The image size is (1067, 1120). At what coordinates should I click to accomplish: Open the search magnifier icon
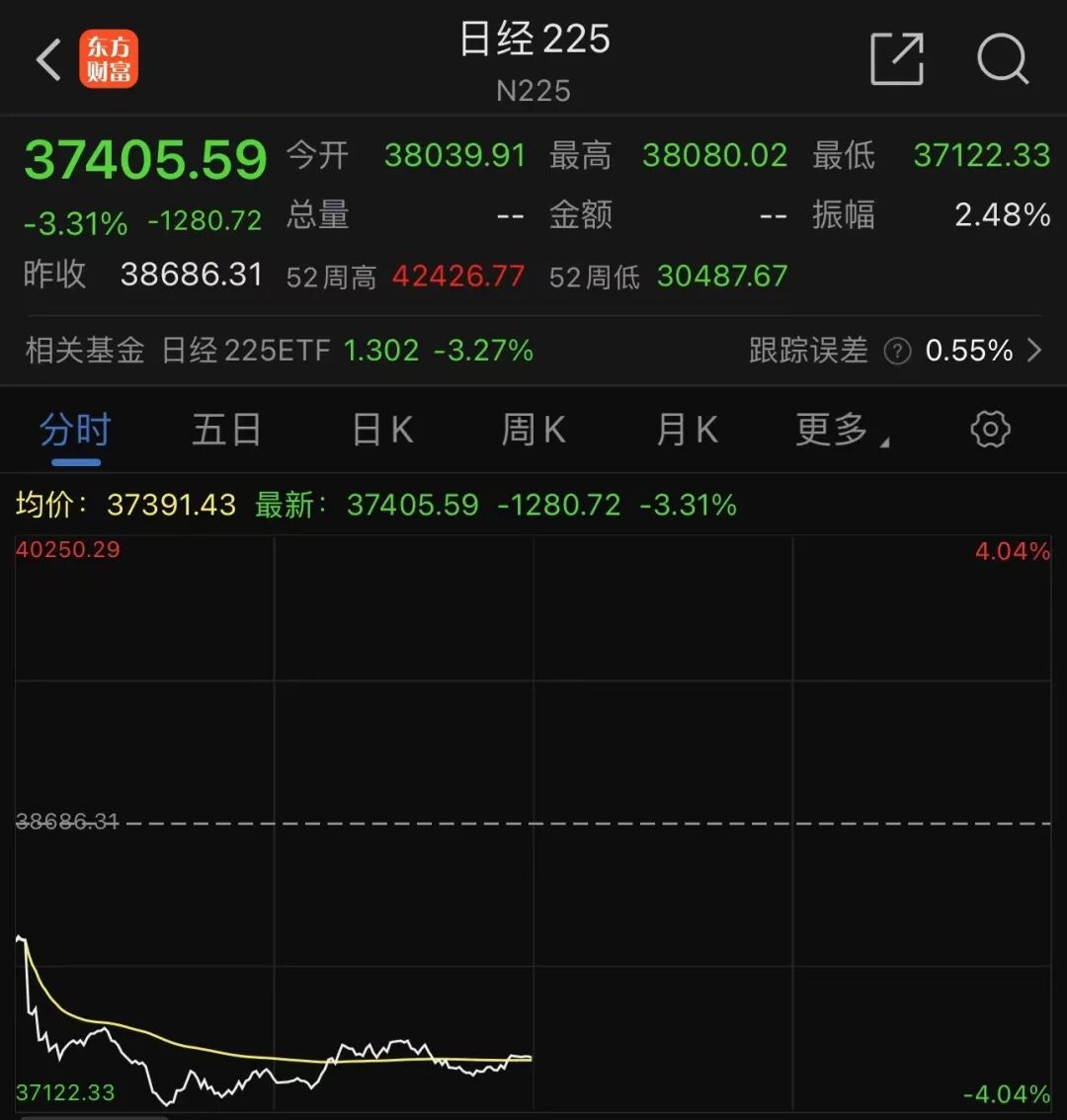click(1003, 59)
